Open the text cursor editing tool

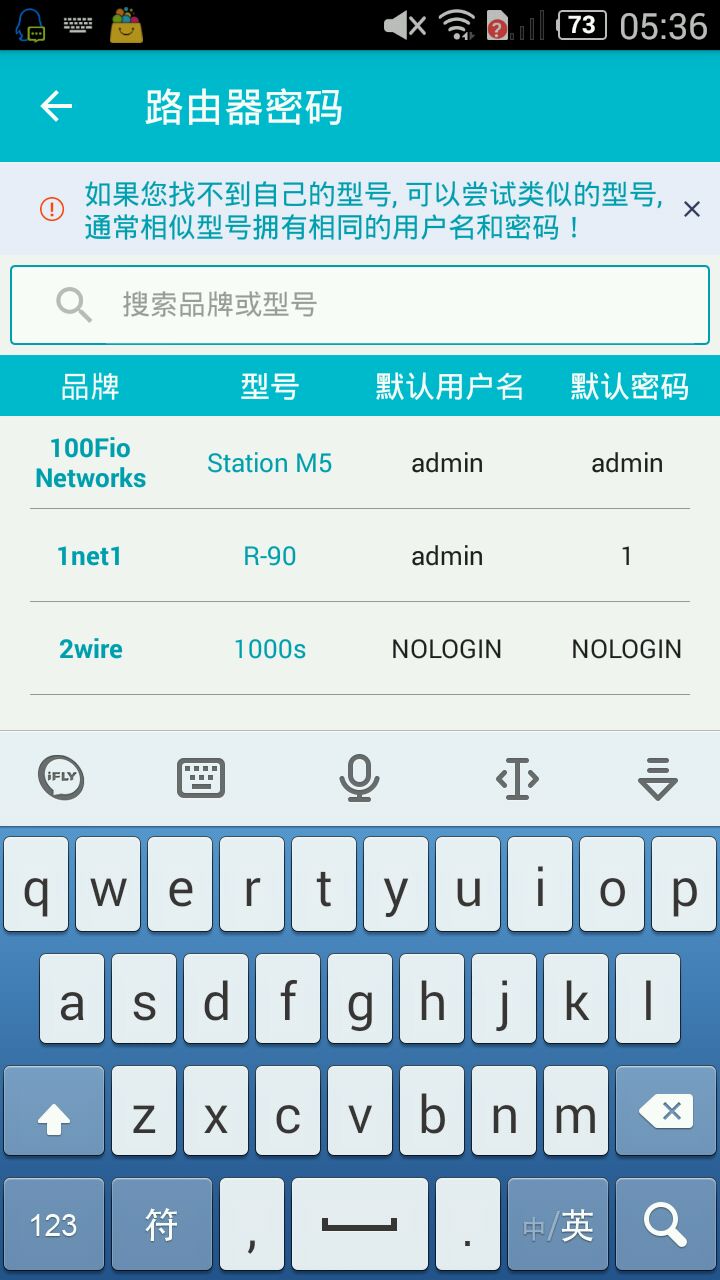[517, 778]
